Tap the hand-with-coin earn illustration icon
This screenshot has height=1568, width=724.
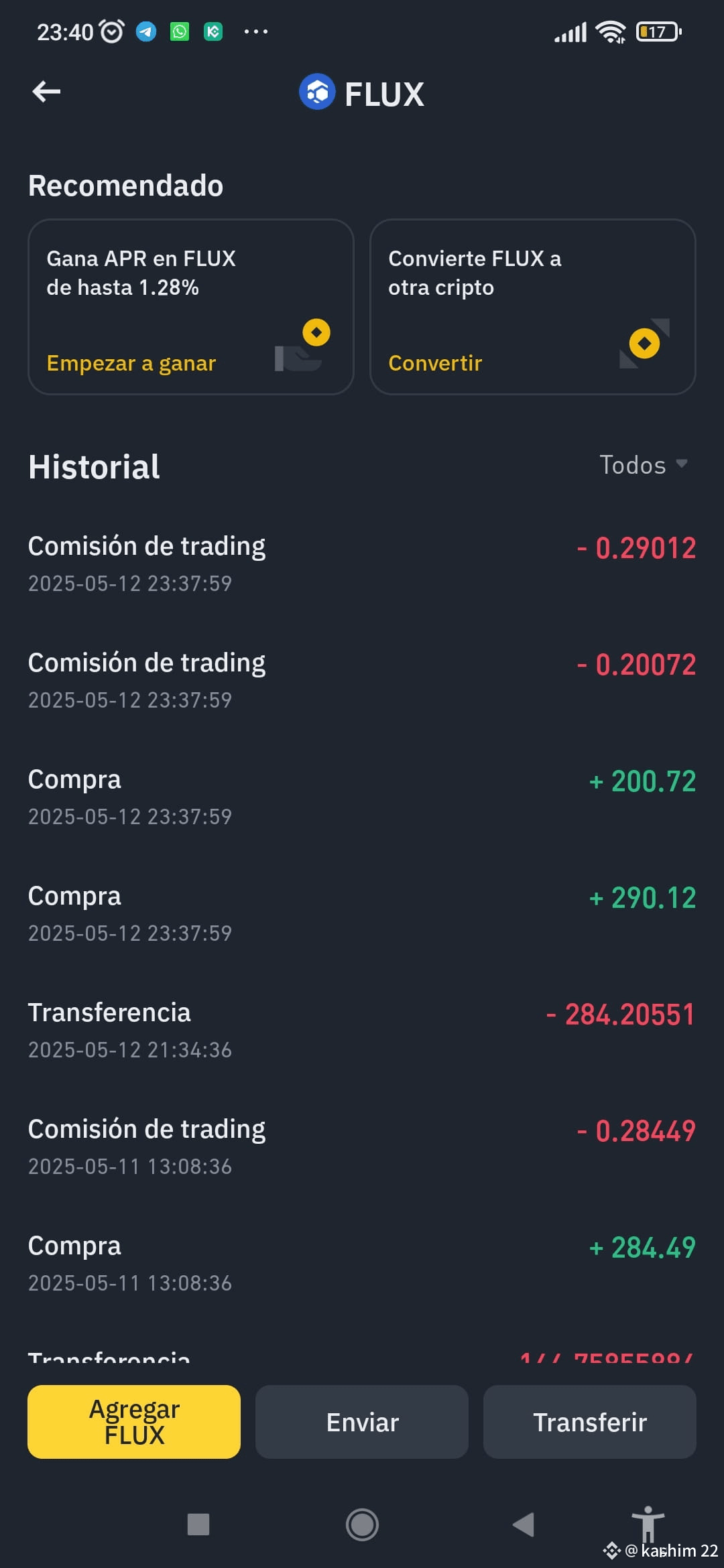[x=298, y=358]
